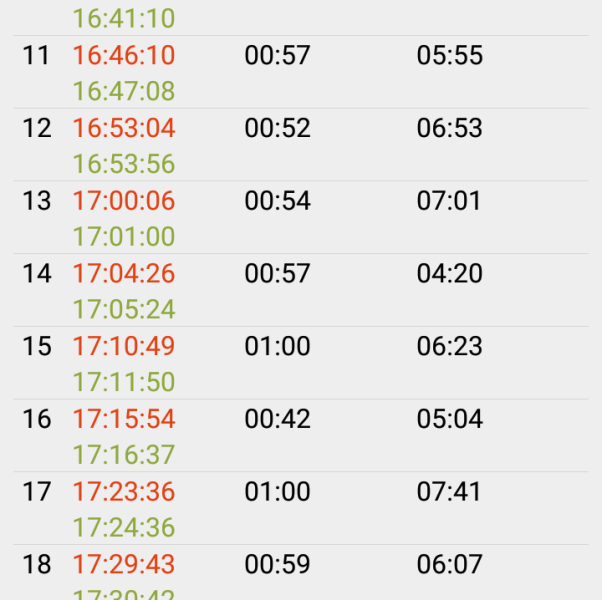Select entry 16 starting at 17:15:54
Viewport: 602px width, 600px height.
pyautogui.click(x=300, y=436)
